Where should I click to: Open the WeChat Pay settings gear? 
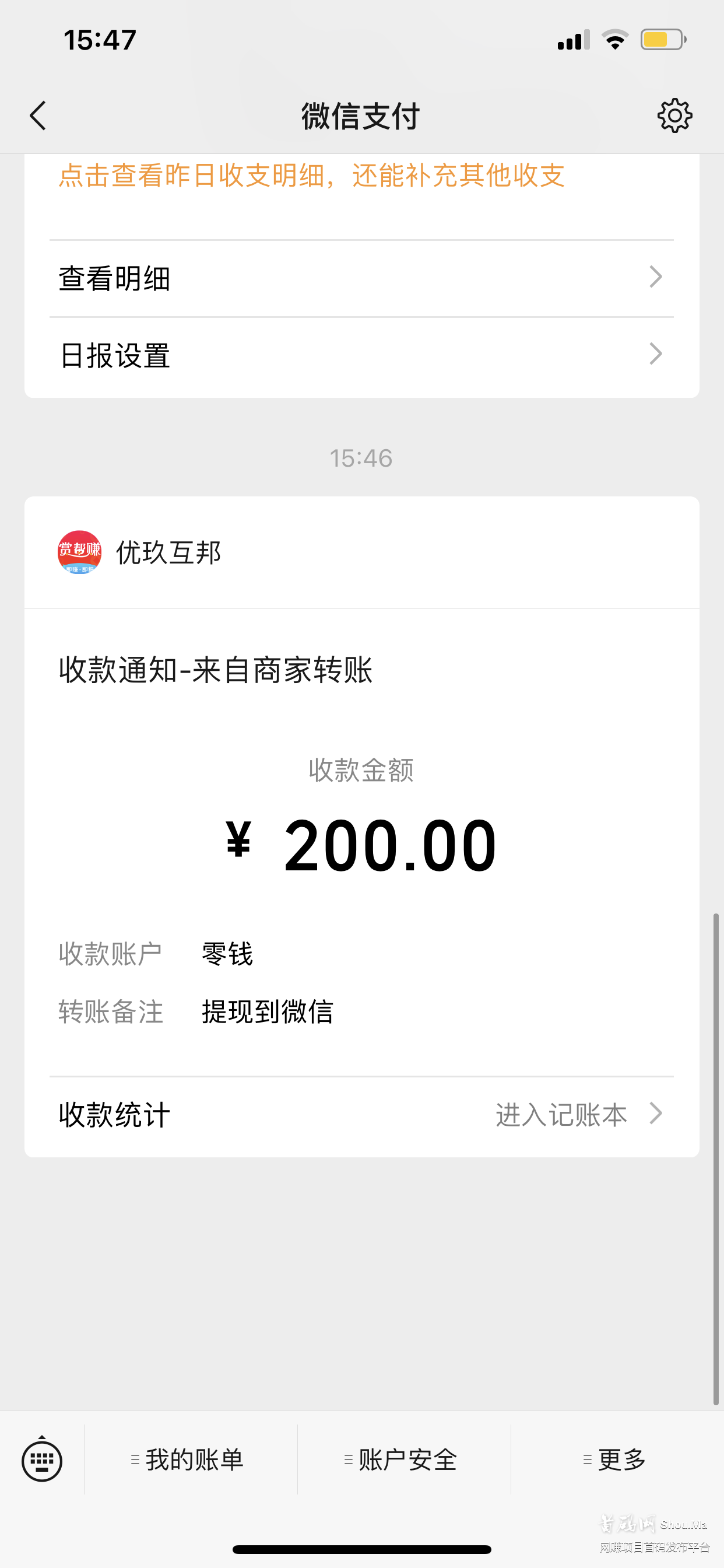pos(674,114)
